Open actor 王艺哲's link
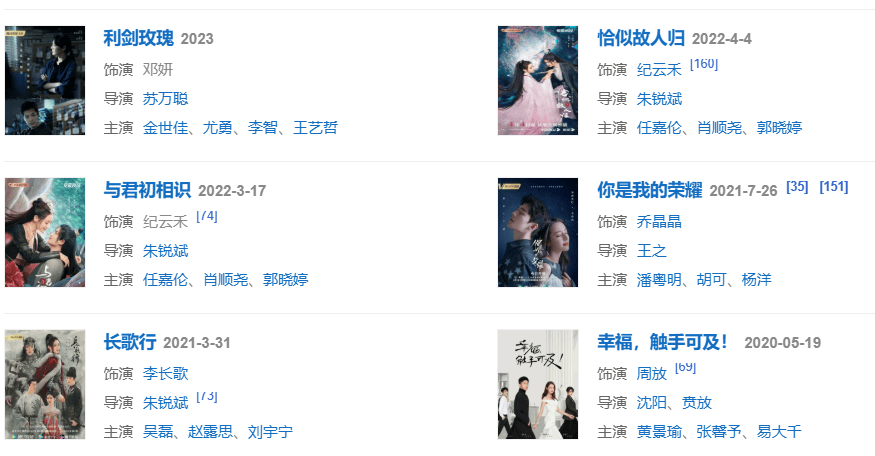Viewport: 875px width, 456px height. 315,128
